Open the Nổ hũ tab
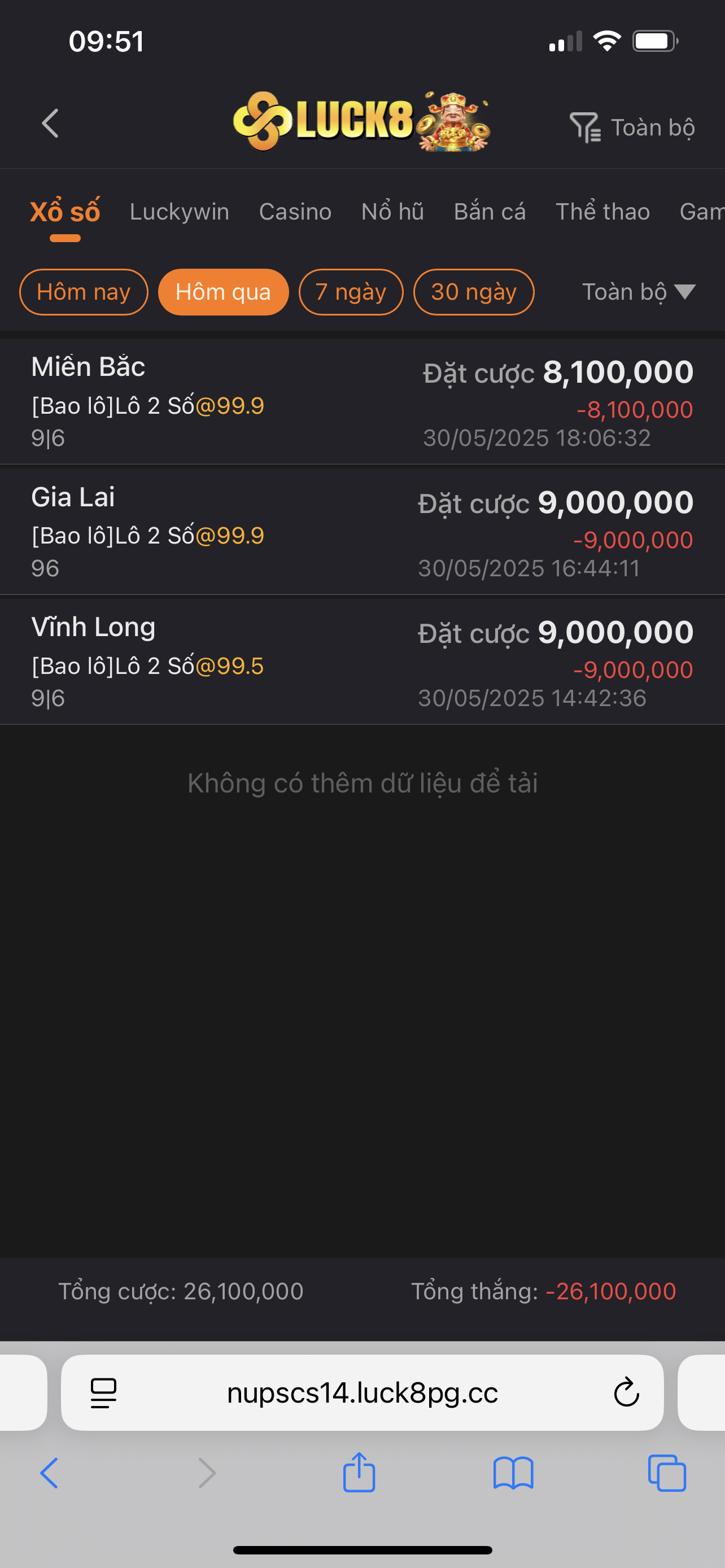This screenshot has height=1568, width=725. [x=392, y=211]
